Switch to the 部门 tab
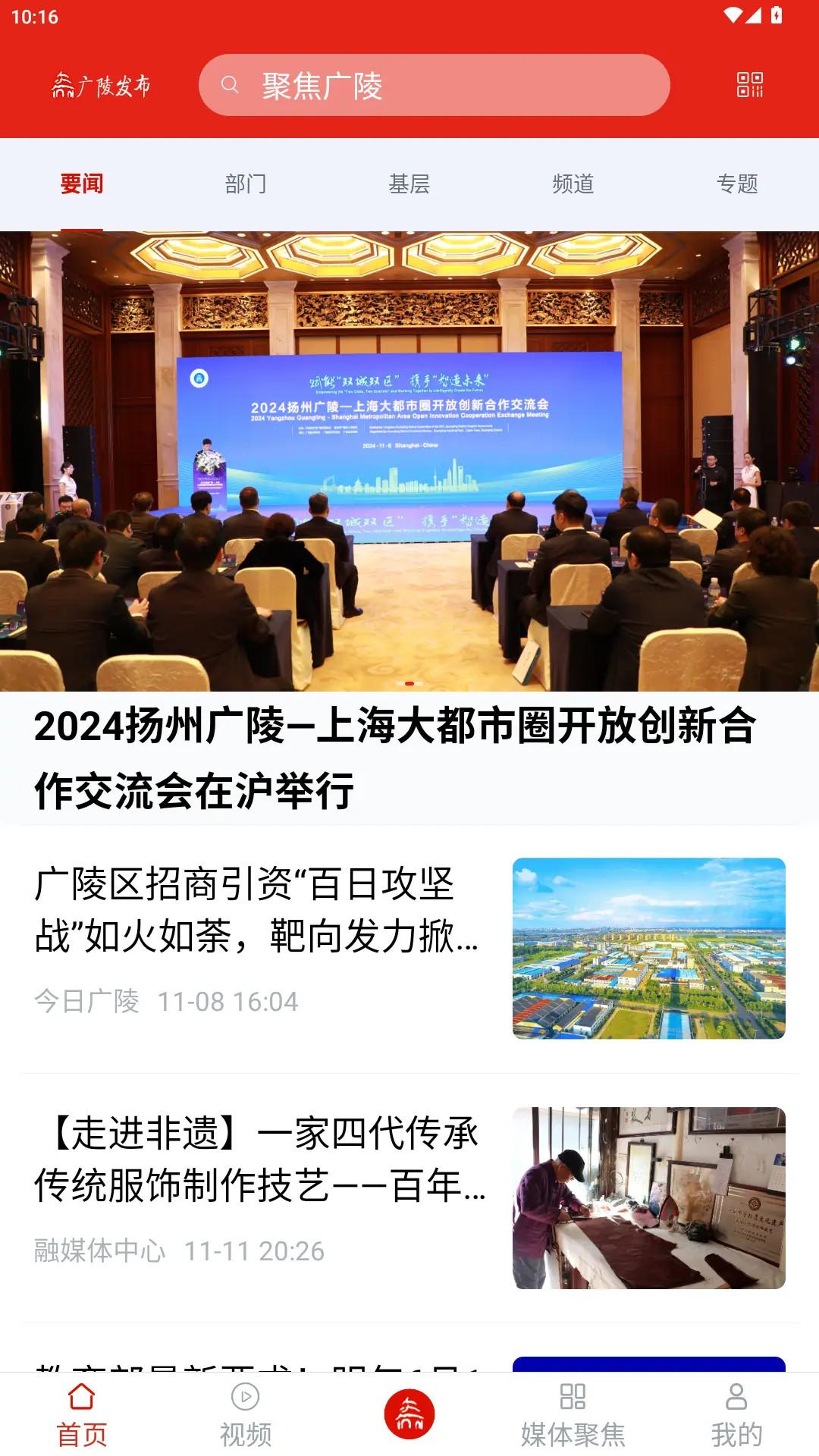The image size is (819, 1456). pyautogui.click(x=246, y=182)
